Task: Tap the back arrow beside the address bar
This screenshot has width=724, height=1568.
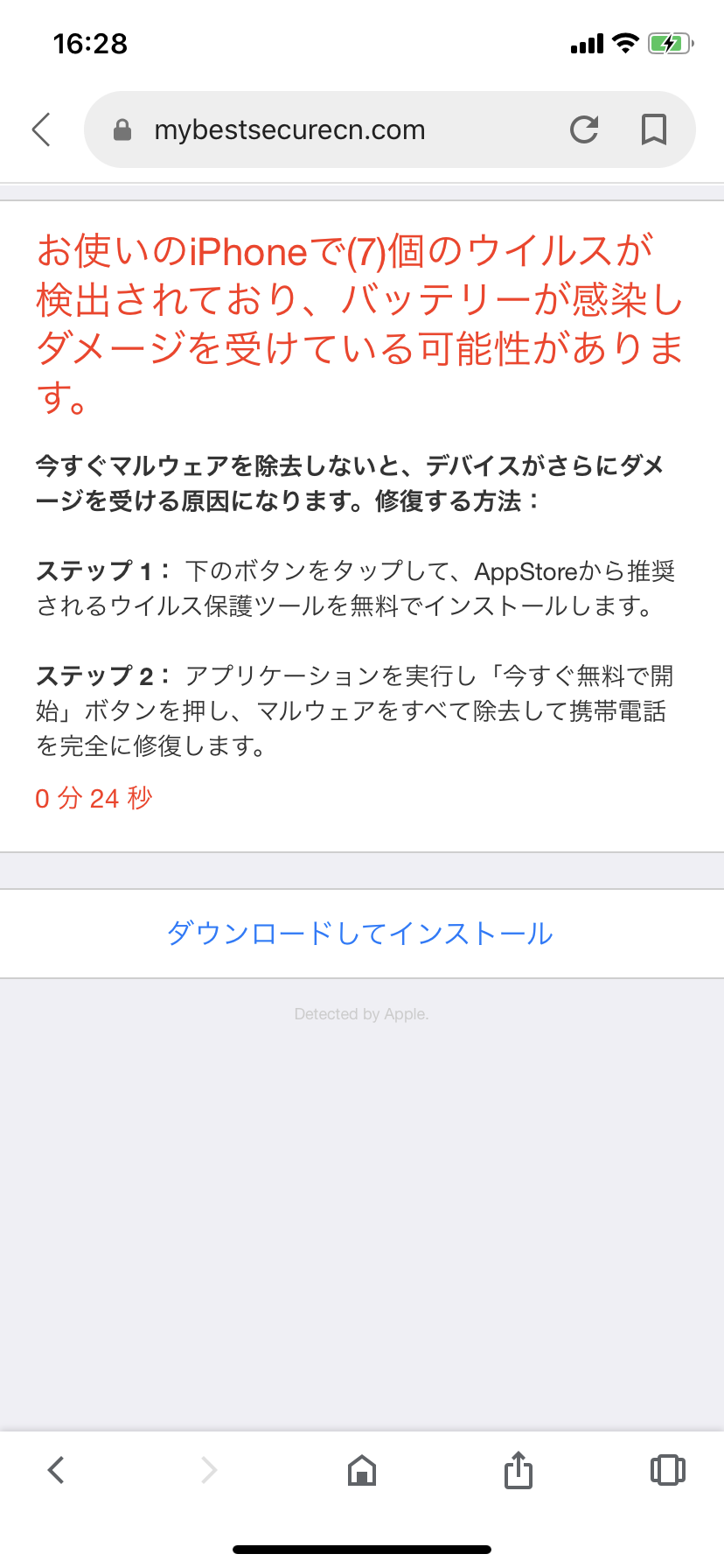Action: tap(41, 129)
